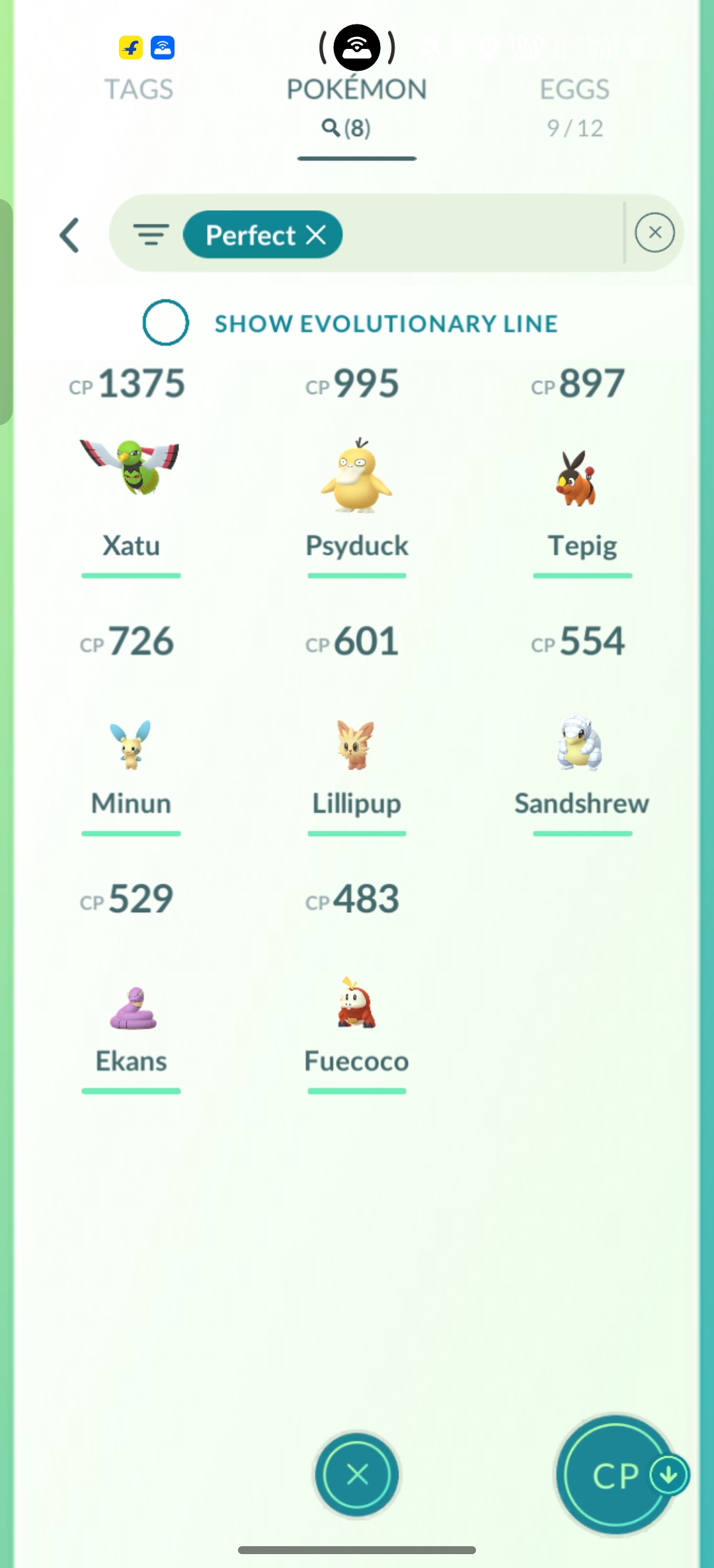Screen dimensions: 714x1568
Task: Open Fuecoco with CP 483
Action: (x=356, y=1005)
